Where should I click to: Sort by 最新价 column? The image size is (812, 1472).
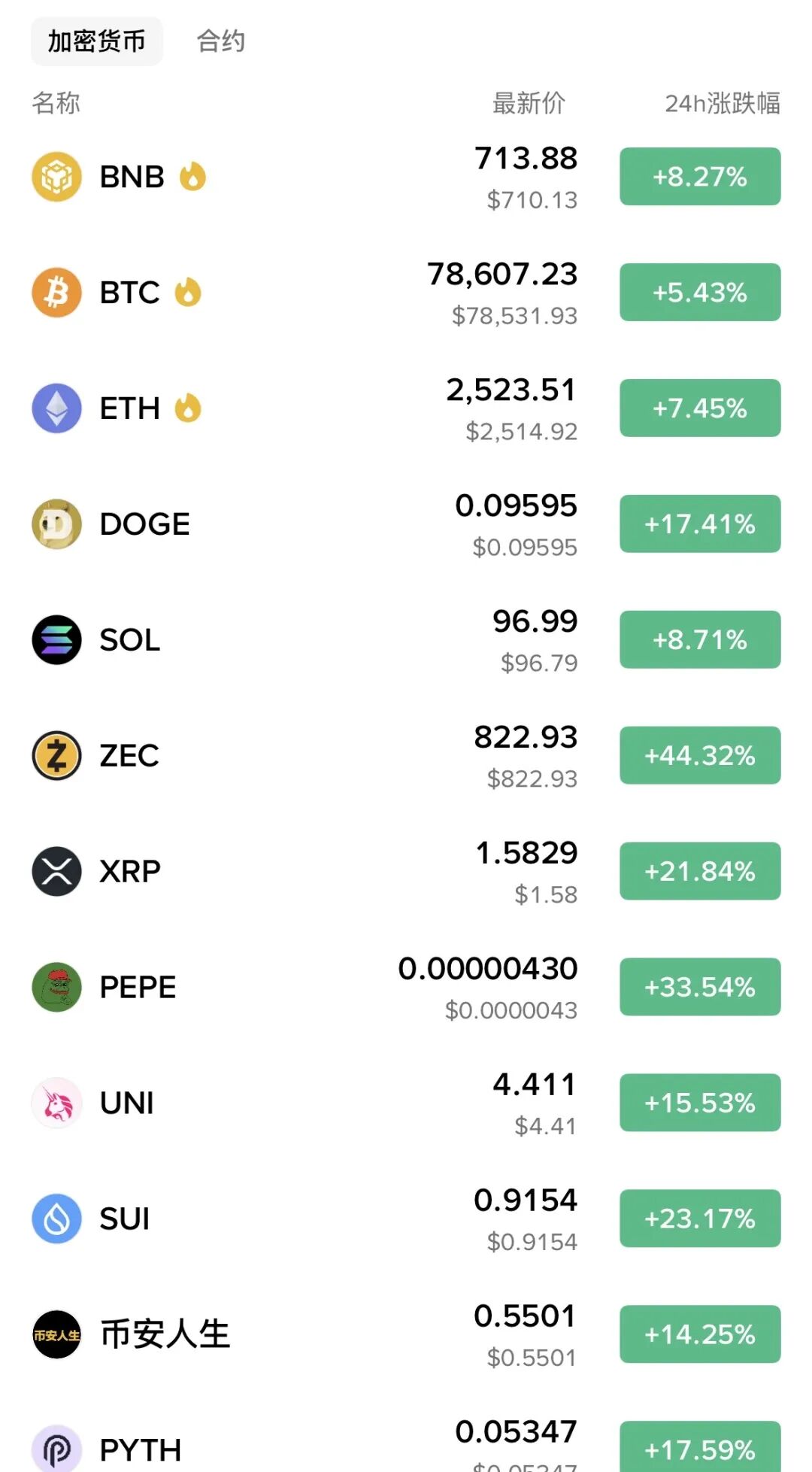pyautogui.click(x=529, y=103)
